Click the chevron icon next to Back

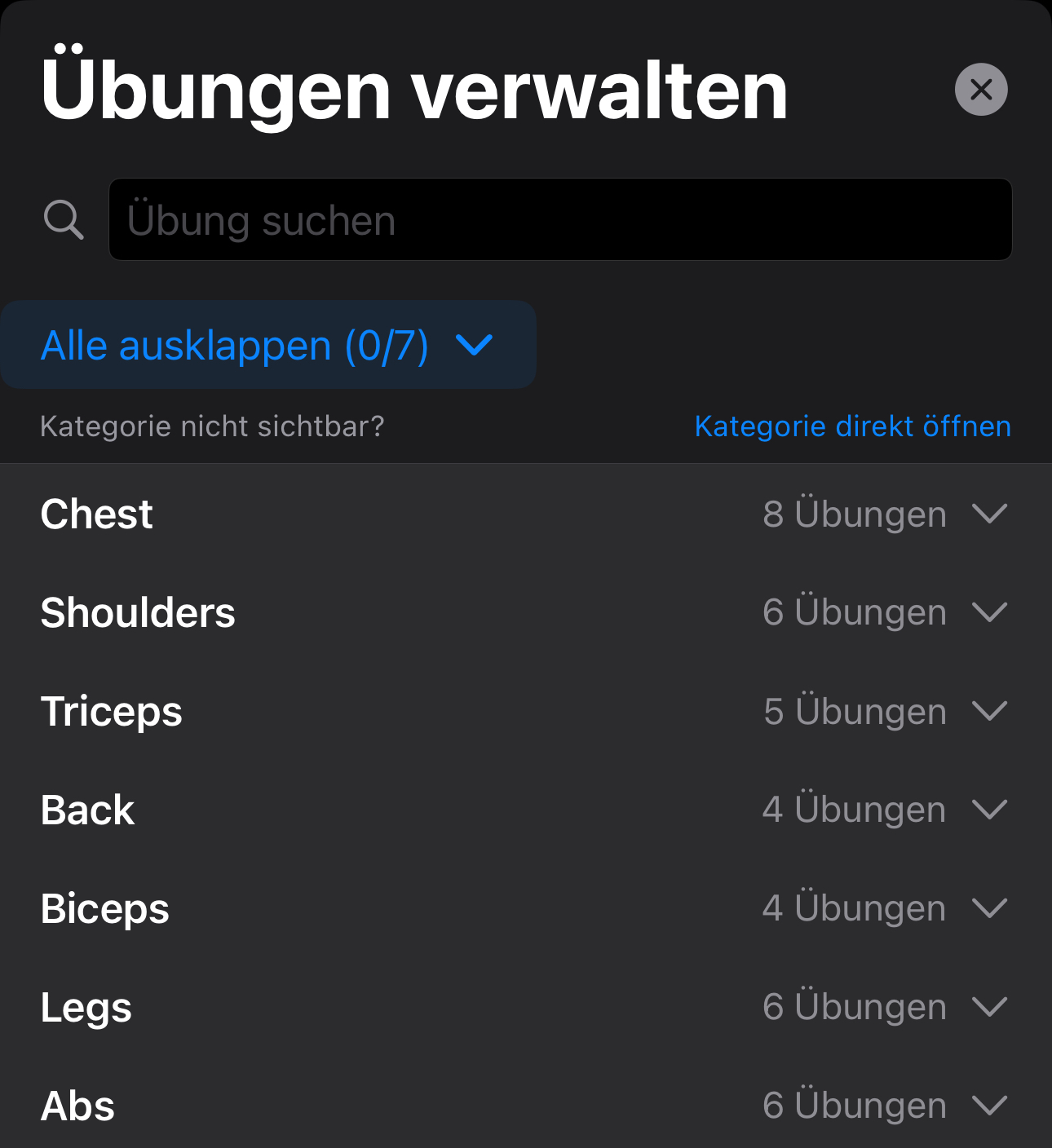[991, 810]
